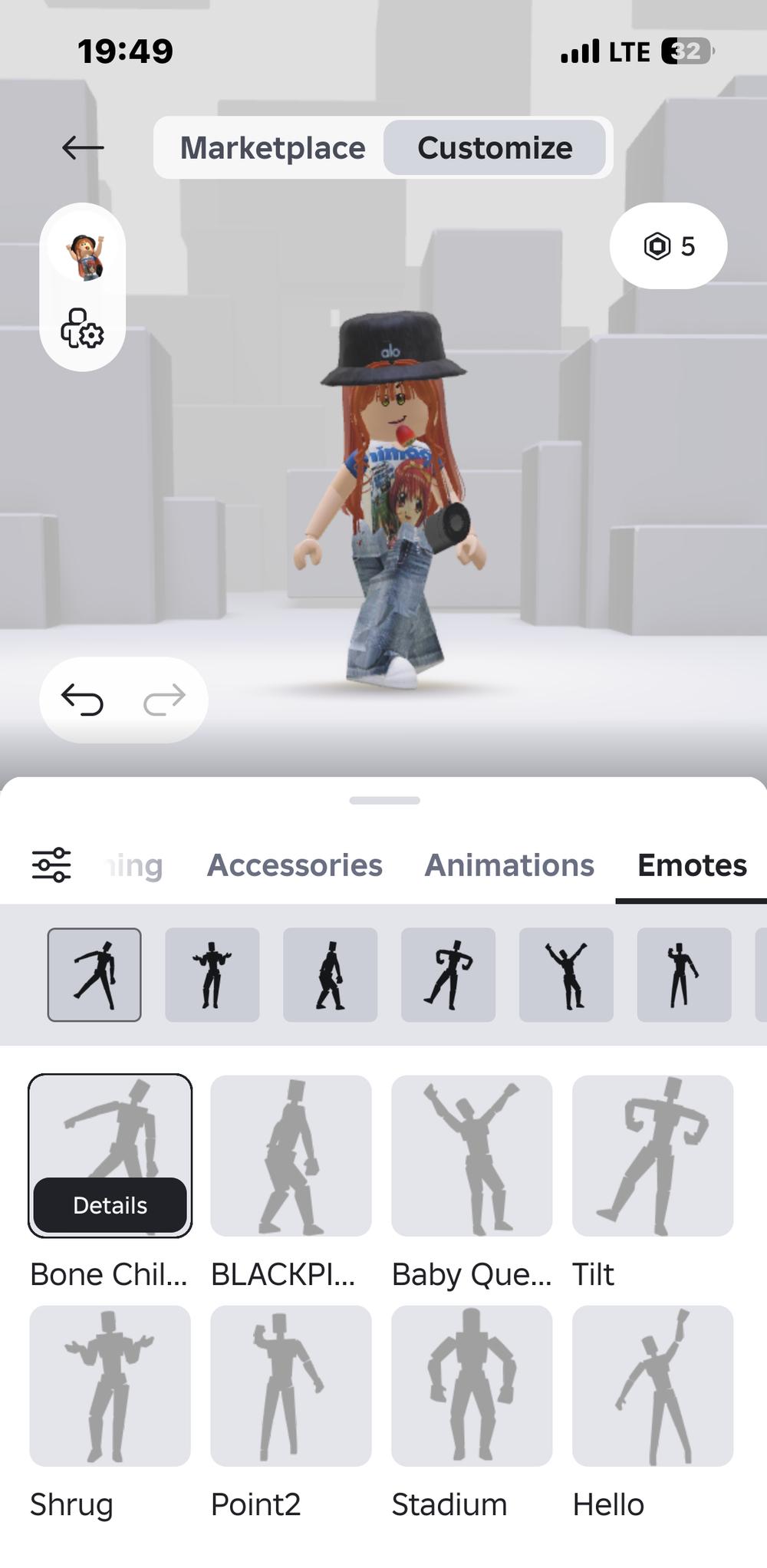The image size is (767, 1568).
Task: Switch to the Accessories category
Action: point(295,865)
